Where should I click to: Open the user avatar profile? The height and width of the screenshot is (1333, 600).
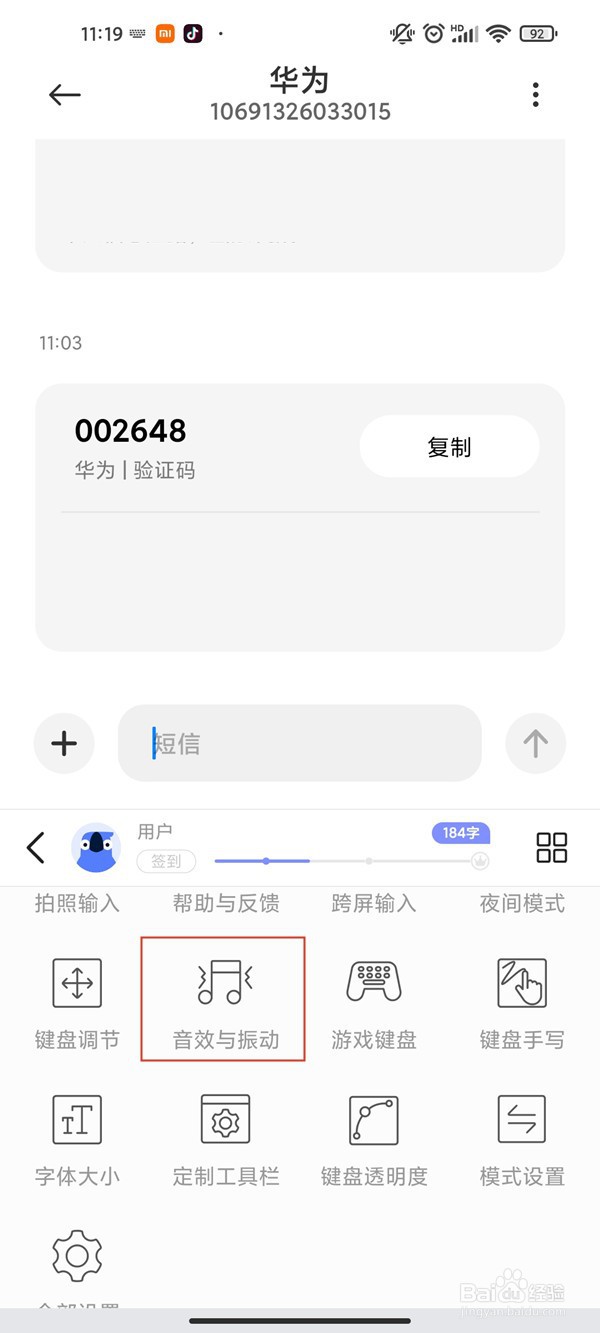tap(96, 848)
